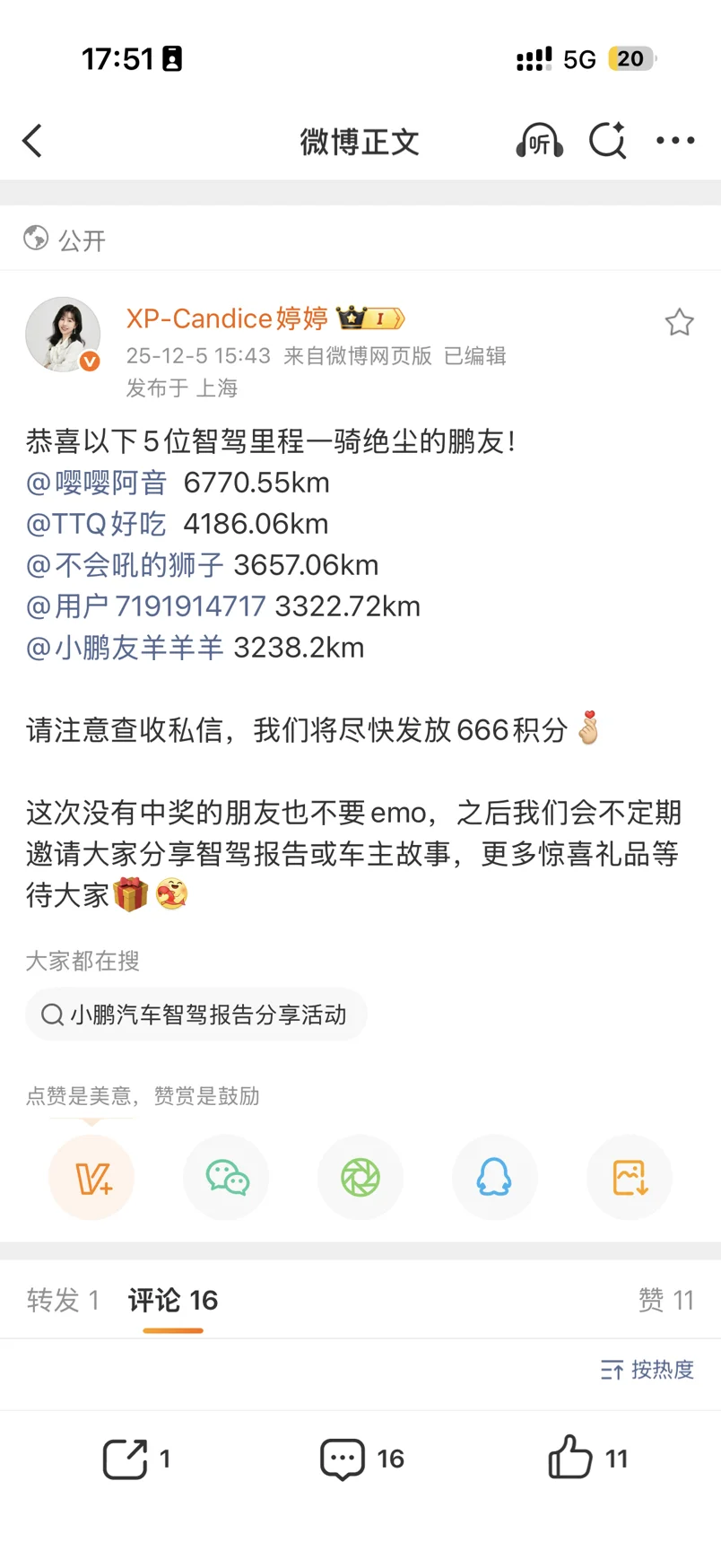Open the @小鹏友羊羊羊 mention
The height and width of the screenshot is (1568, 721).
click(125, 648)
